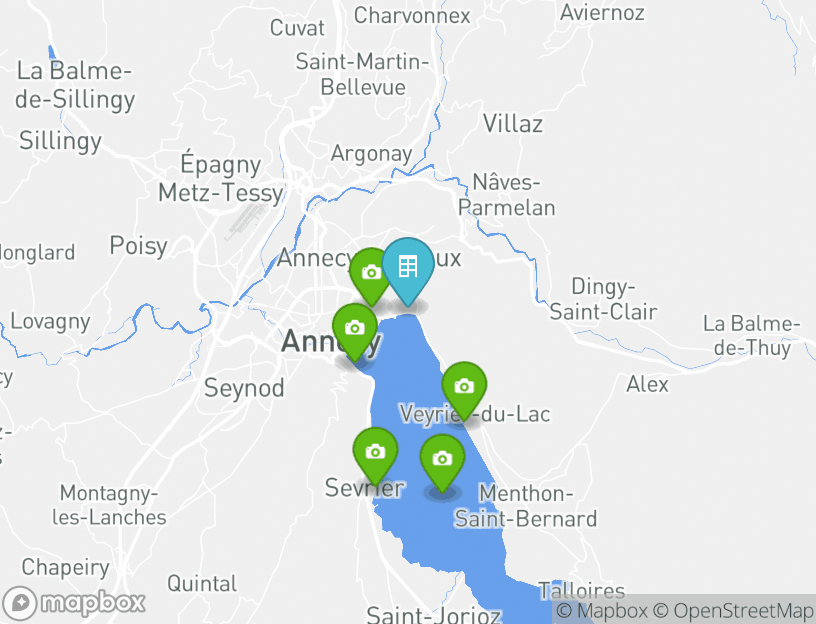
Task: Select the camera pin over Annecy
Action: point(354,329)
